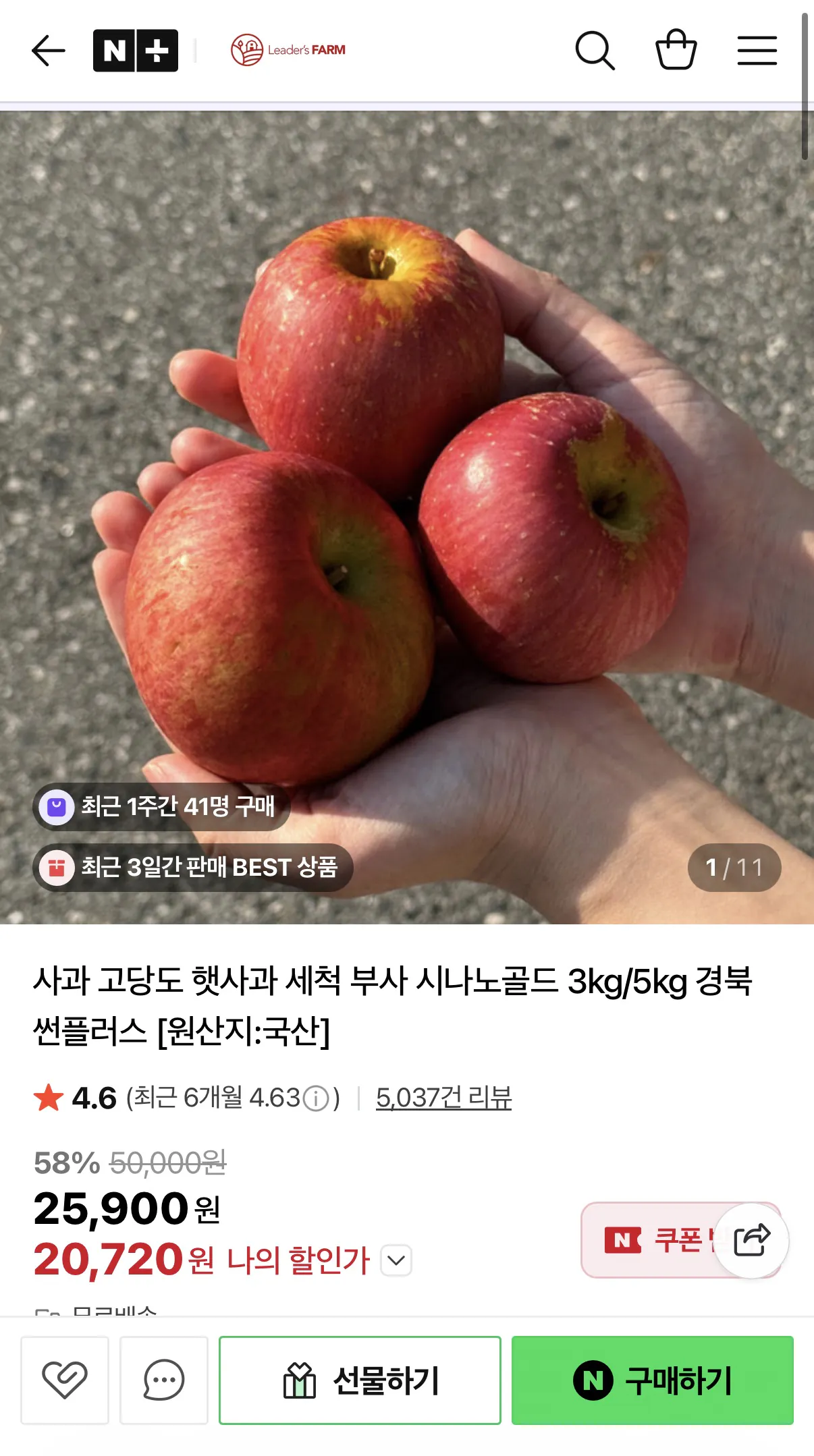Open search with the magnifier icon
The width and height of the screenshot is (814, 1456).
coord(595,50)
